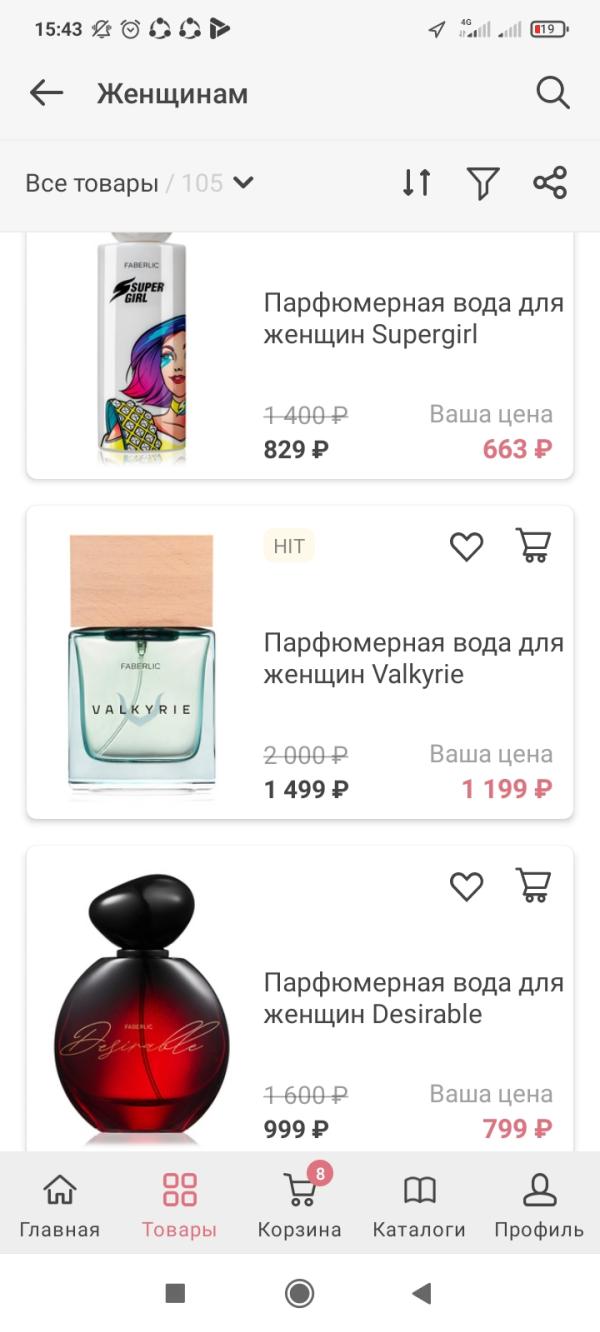Viewport: 600px width, 1332px height.
Task: Add Valkyrie to favorites
Action: pyautogui.click(x=466, y=546)
